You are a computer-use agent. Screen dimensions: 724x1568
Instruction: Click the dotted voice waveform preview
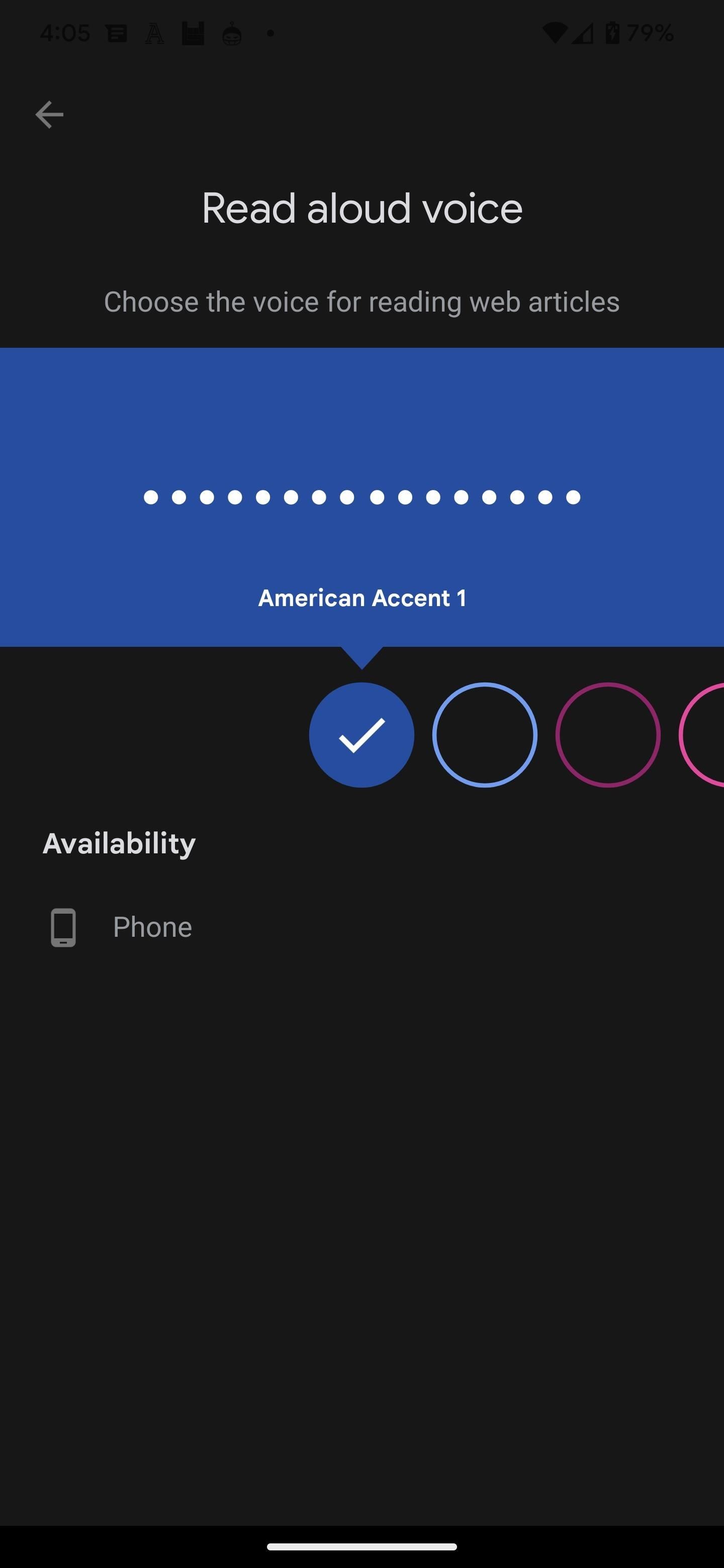pyautogui.click(x=361, y=498)
